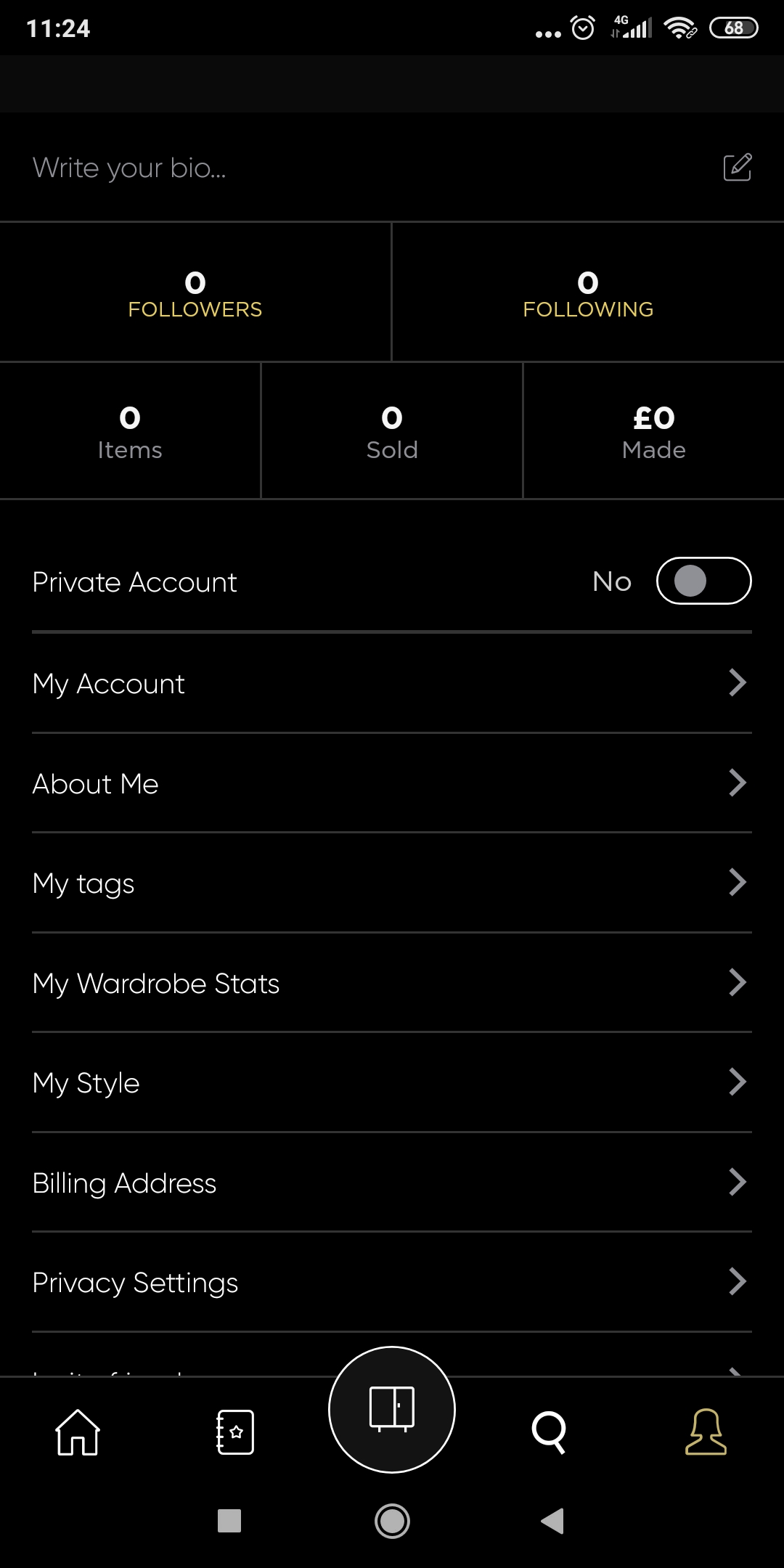The height and width of the screenshot is (1568, 784).
Task: Switch to the Home tab
Action: click(78, 1432)
